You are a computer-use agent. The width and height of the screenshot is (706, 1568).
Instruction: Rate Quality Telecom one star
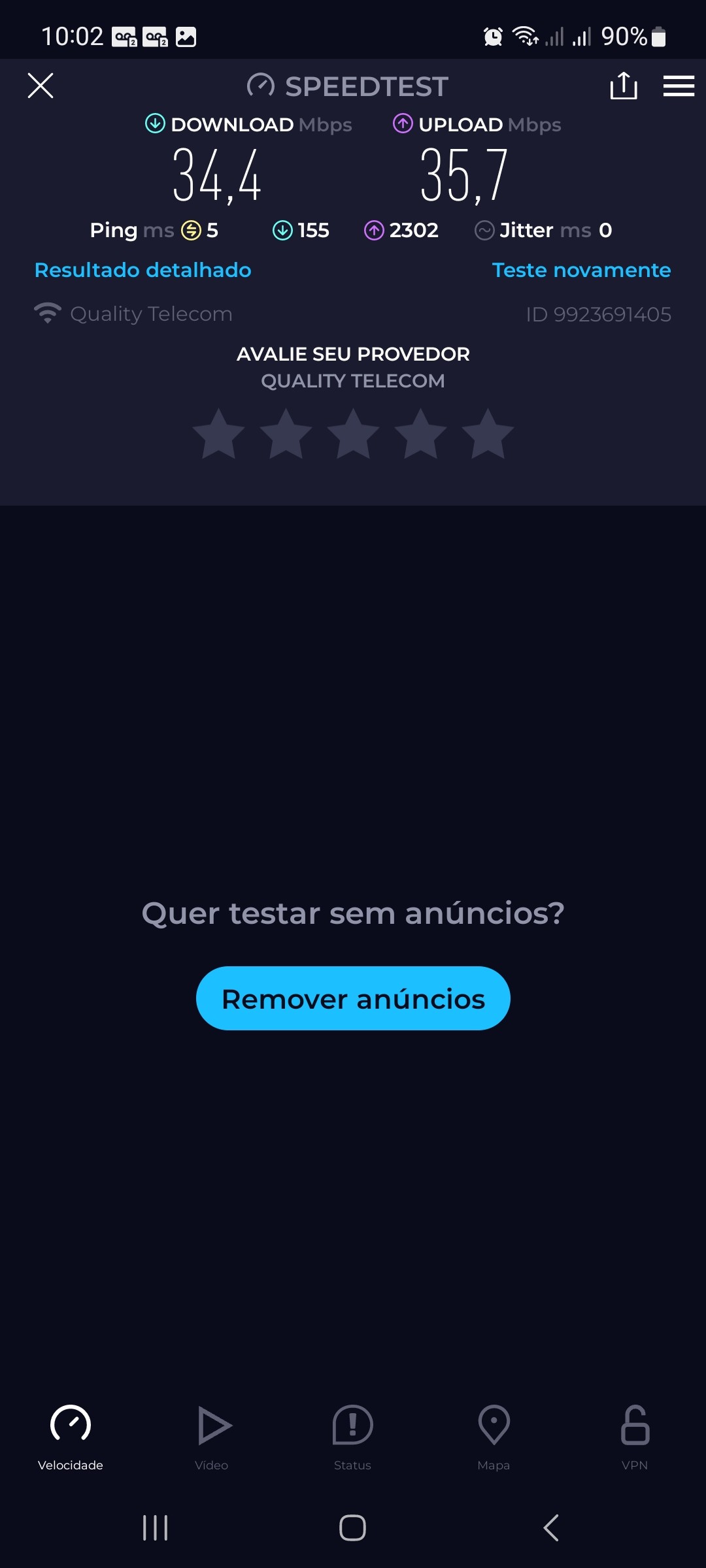218,434
